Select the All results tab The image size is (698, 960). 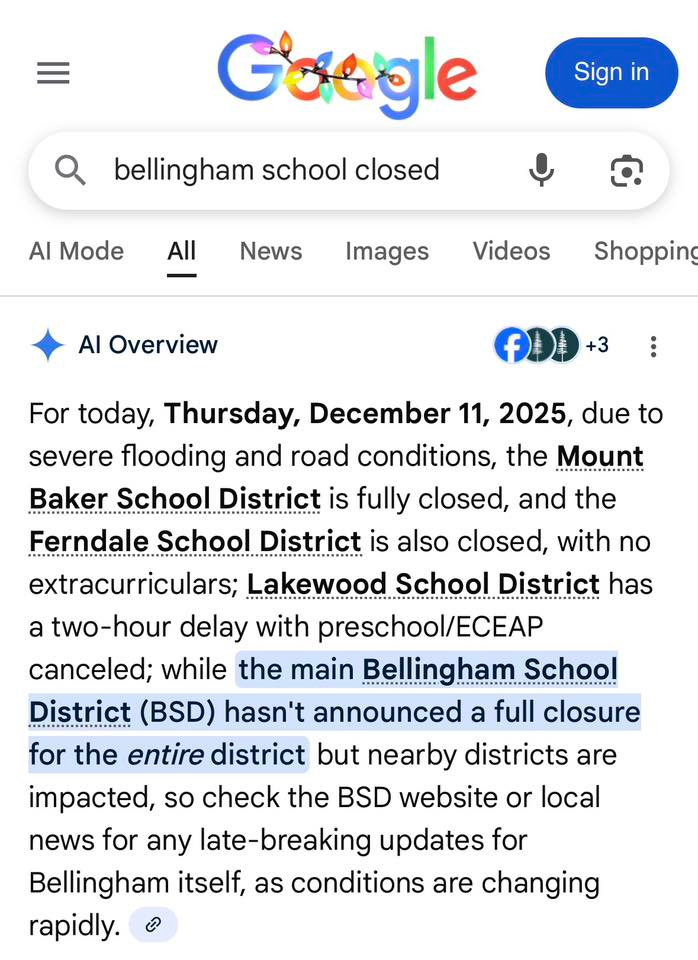tap(181, 251)
